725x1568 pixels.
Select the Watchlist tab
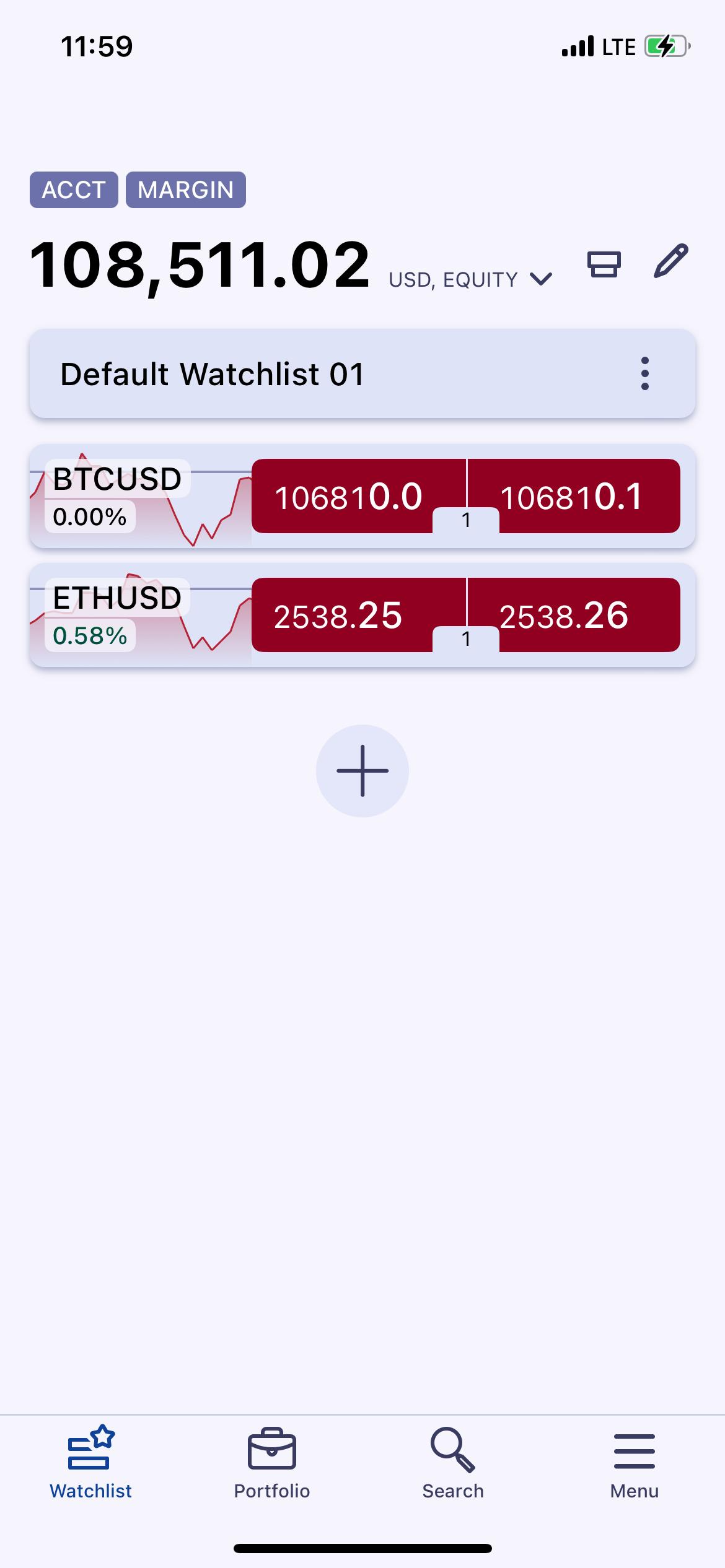coord(90,1464)
